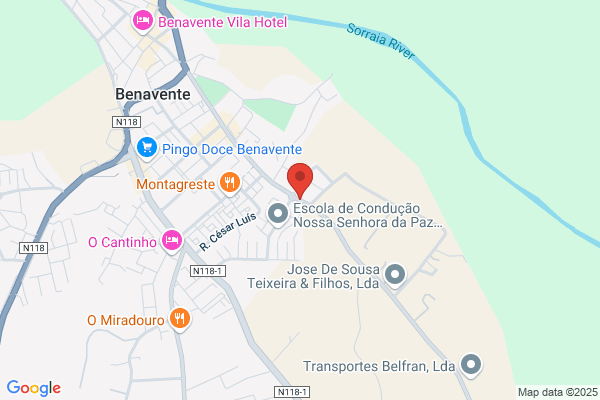Viewport: 600px width, 400px height.
Task: Open the Benavente Vila Hotel marker
Action: tap(143, 21)
